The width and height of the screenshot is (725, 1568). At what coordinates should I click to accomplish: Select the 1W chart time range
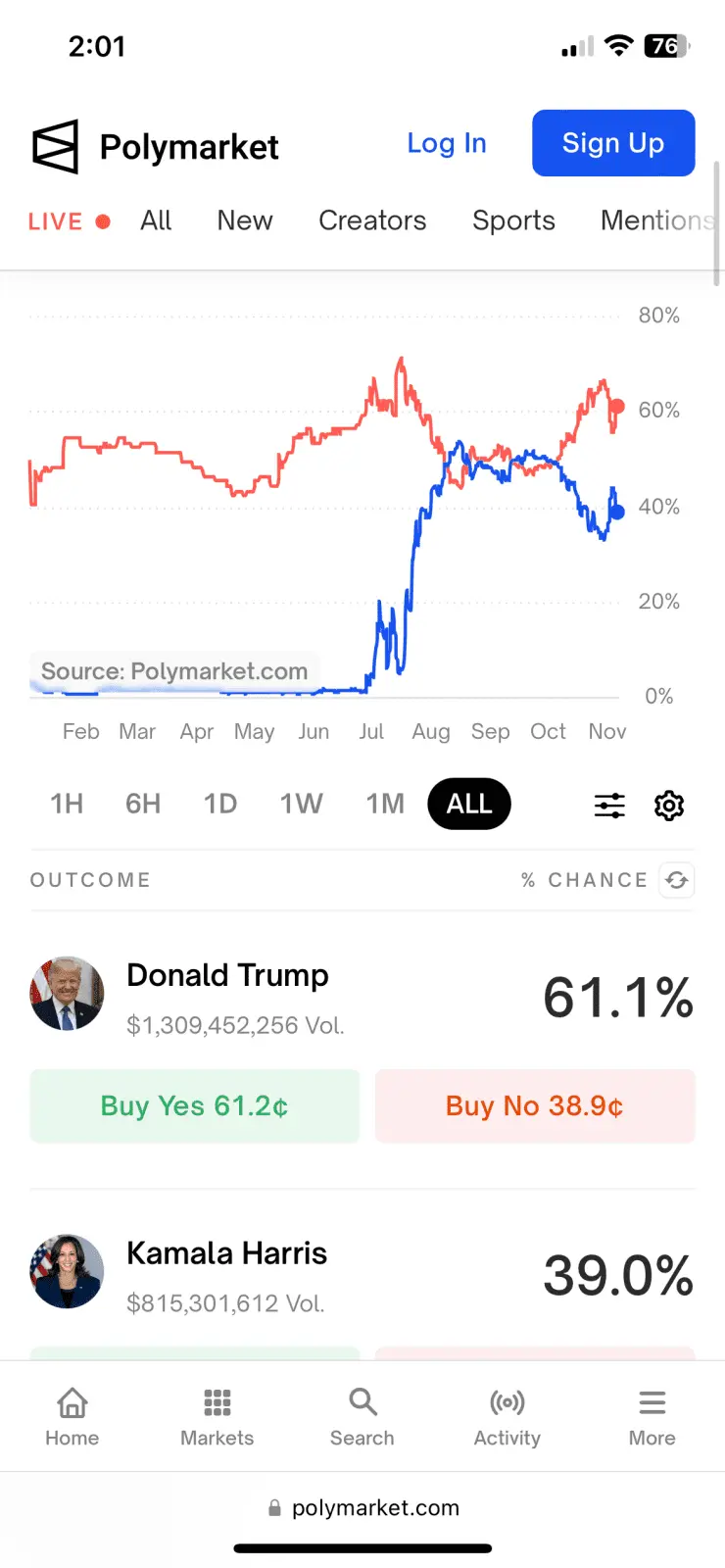[x=301, y=805]
